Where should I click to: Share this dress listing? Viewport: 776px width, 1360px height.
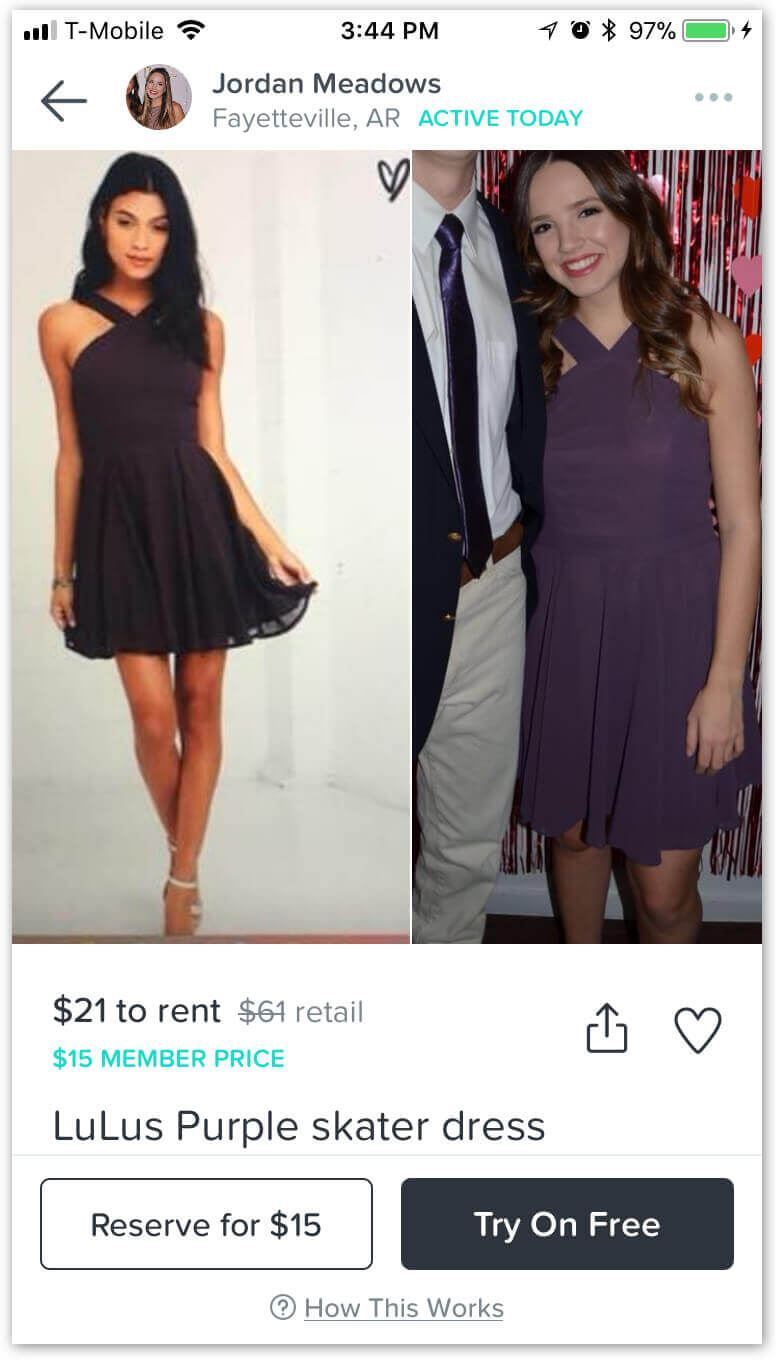click(607, 1028)
